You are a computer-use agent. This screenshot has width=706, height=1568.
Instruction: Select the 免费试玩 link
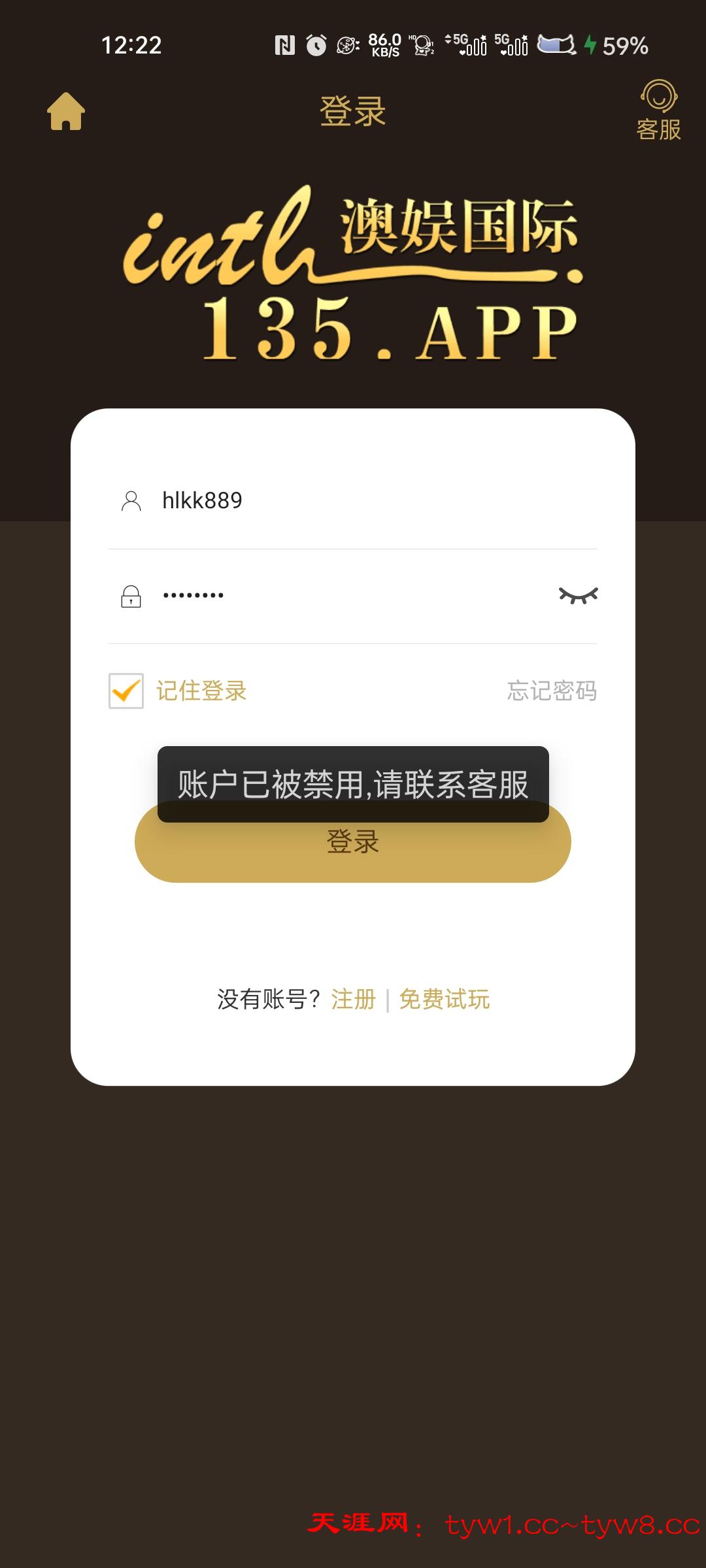[x=445, y=999]
